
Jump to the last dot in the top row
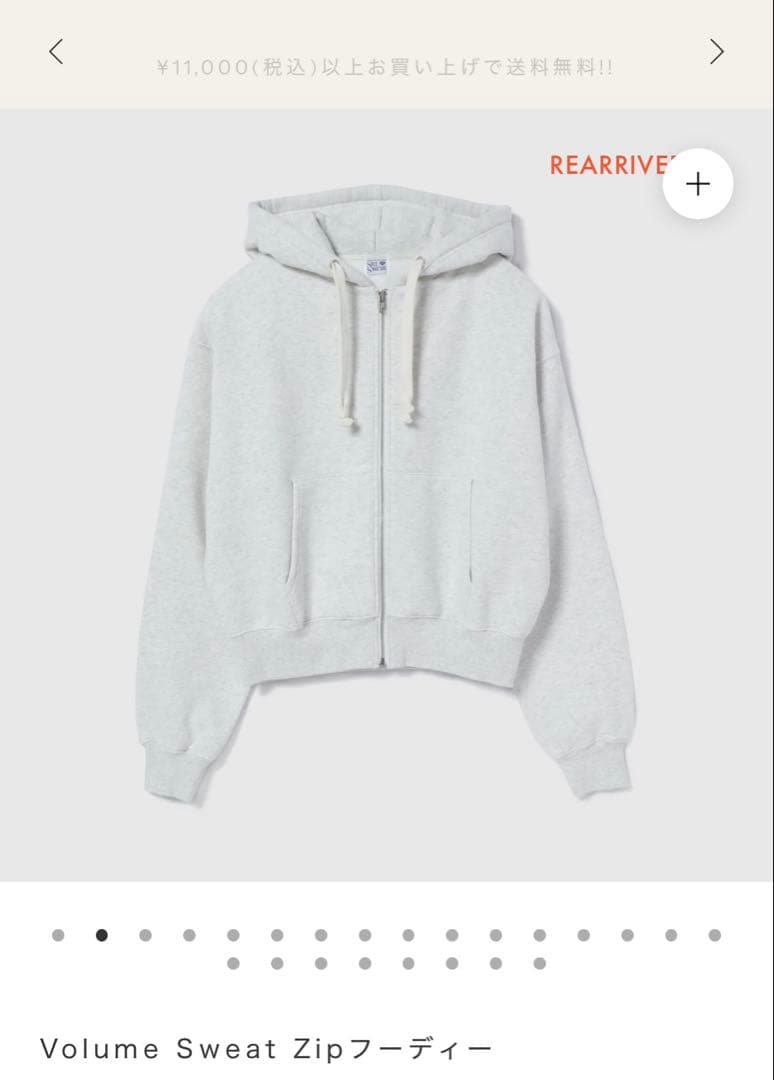coord(714,935)
